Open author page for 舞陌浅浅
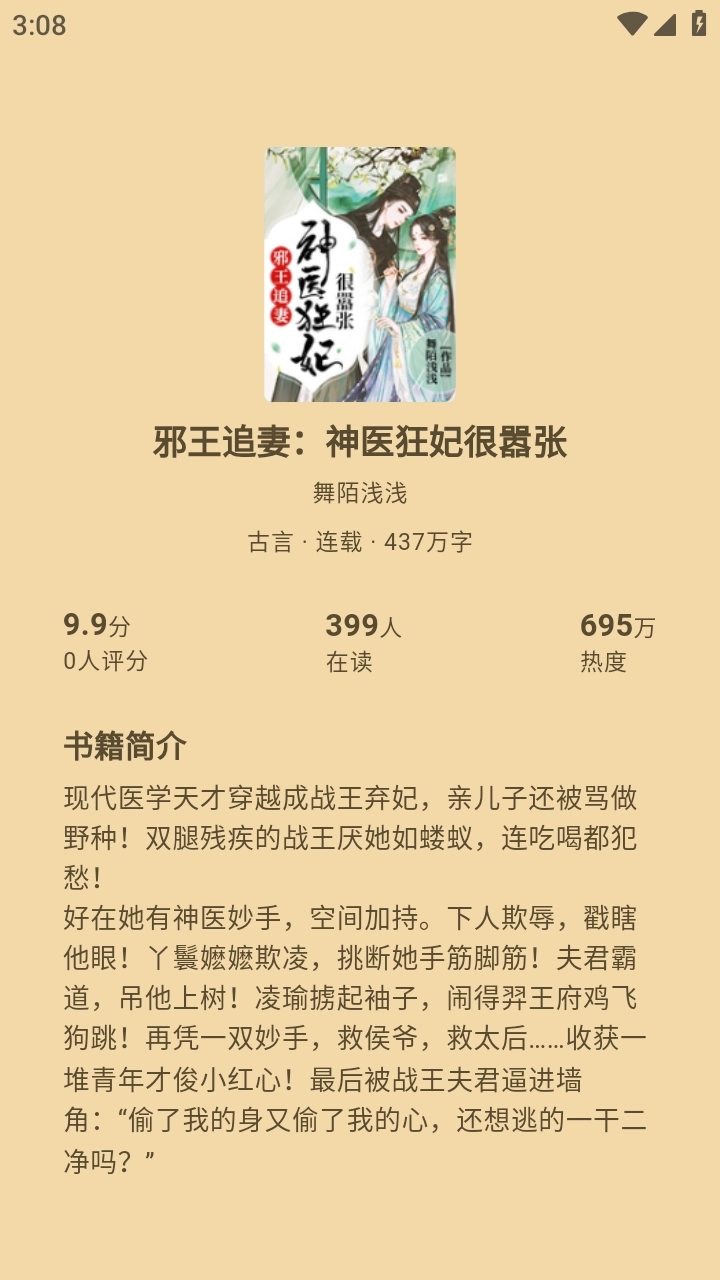Viewport: 720px width, 1280px height. click(360, 493)
